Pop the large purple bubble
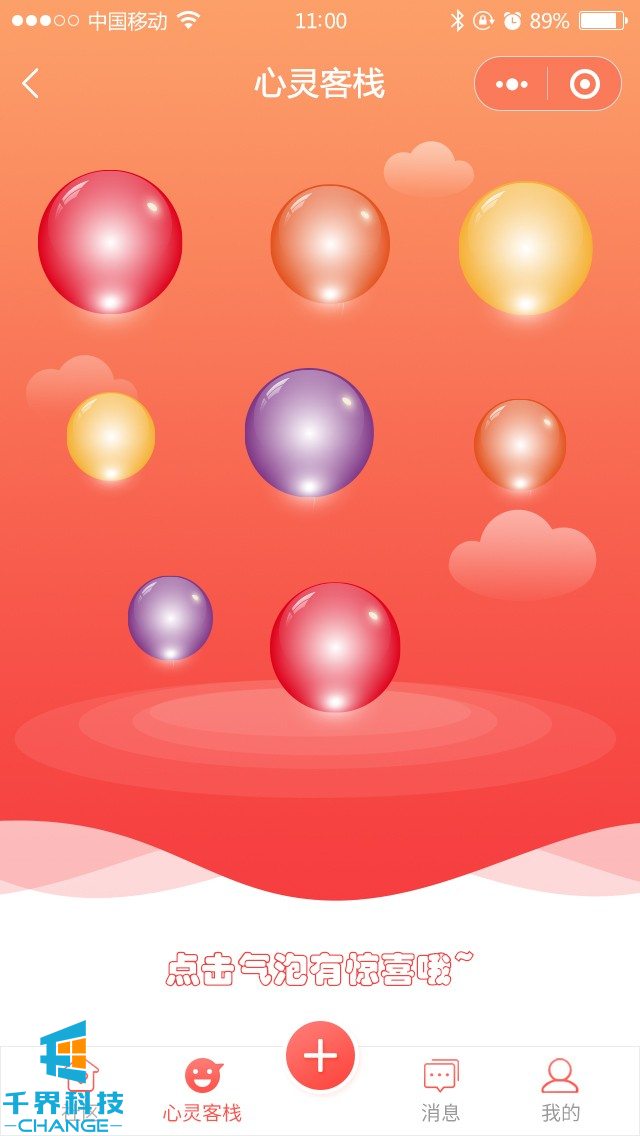640x1136 pixels. tap(309, 432)
